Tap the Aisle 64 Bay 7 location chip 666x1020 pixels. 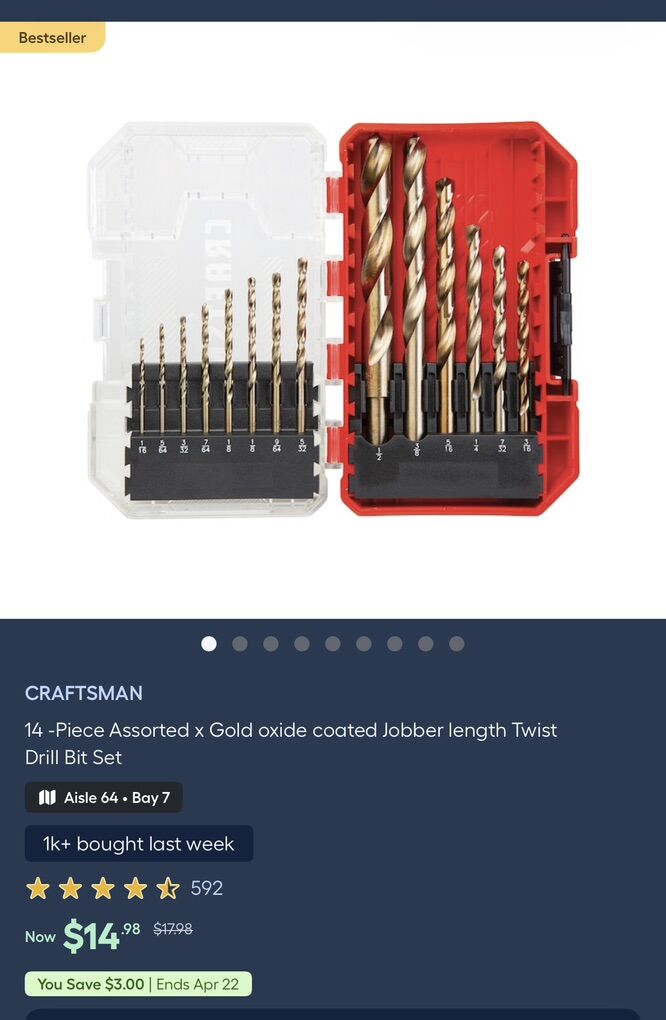click(104, 797)
